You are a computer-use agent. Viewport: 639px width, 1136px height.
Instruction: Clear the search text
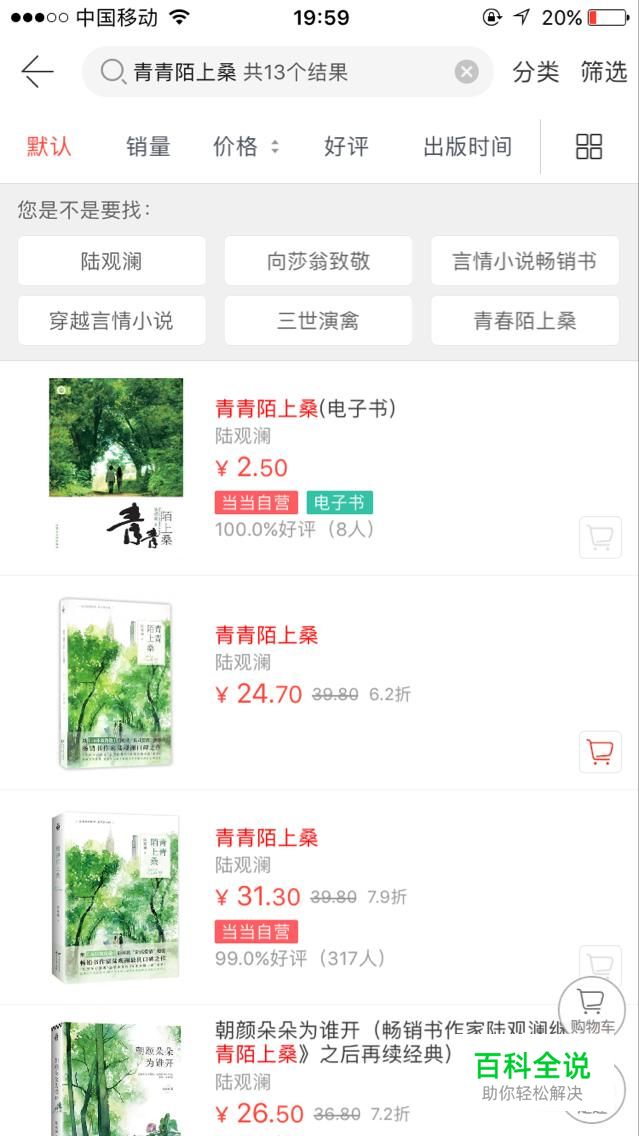pos(466,72)
